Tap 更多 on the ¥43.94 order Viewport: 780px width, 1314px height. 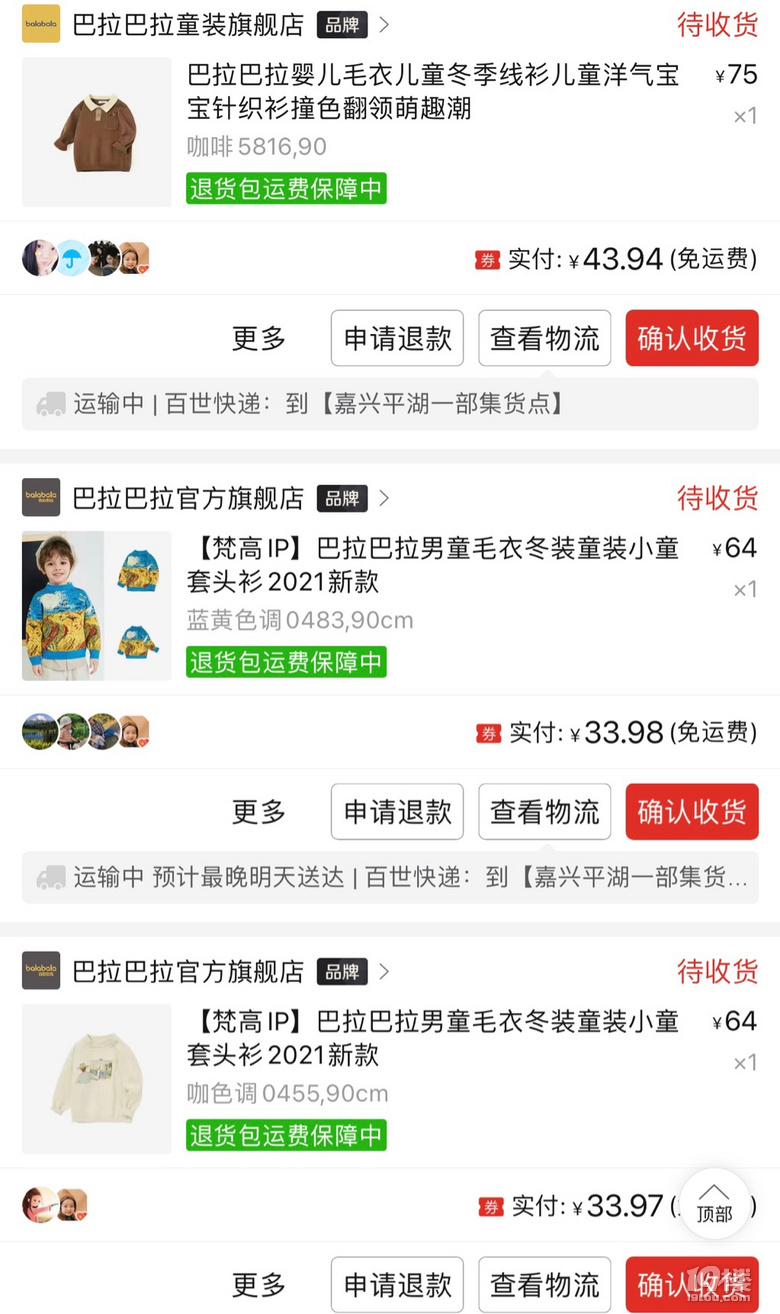click(259, 338)
